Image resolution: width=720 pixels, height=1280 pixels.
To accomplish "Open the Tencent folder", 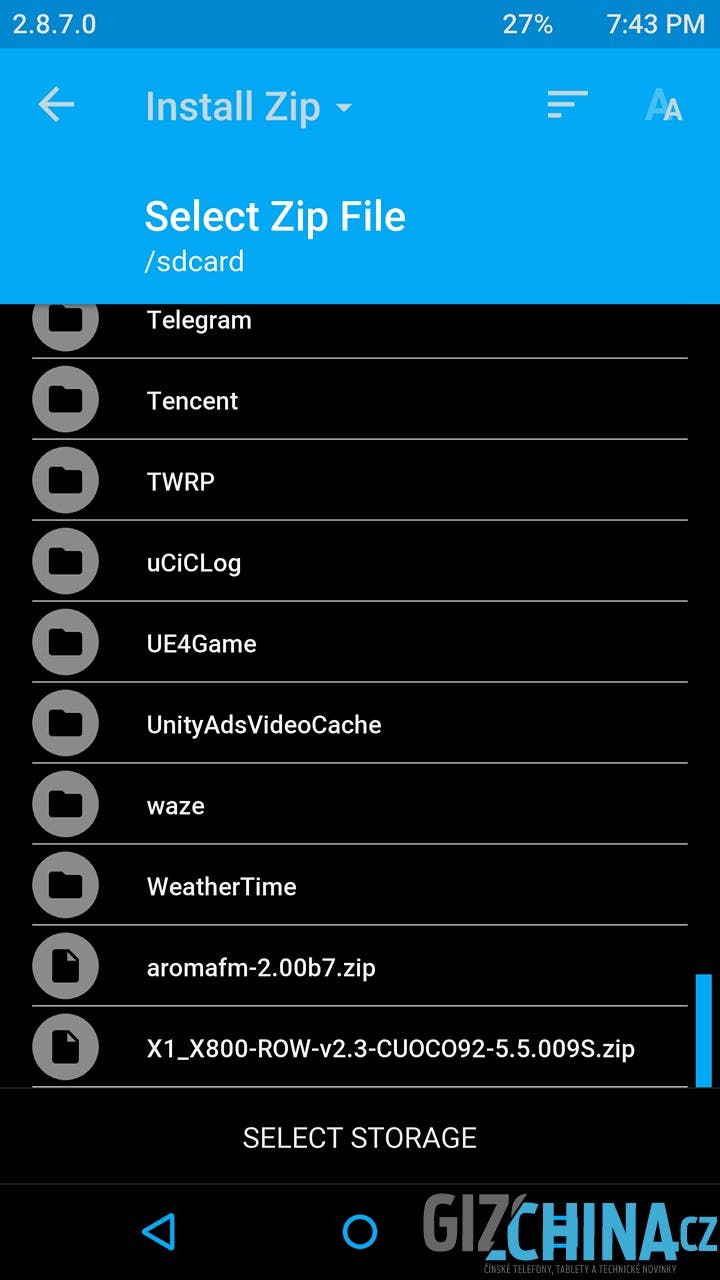I will pos(360,400).
